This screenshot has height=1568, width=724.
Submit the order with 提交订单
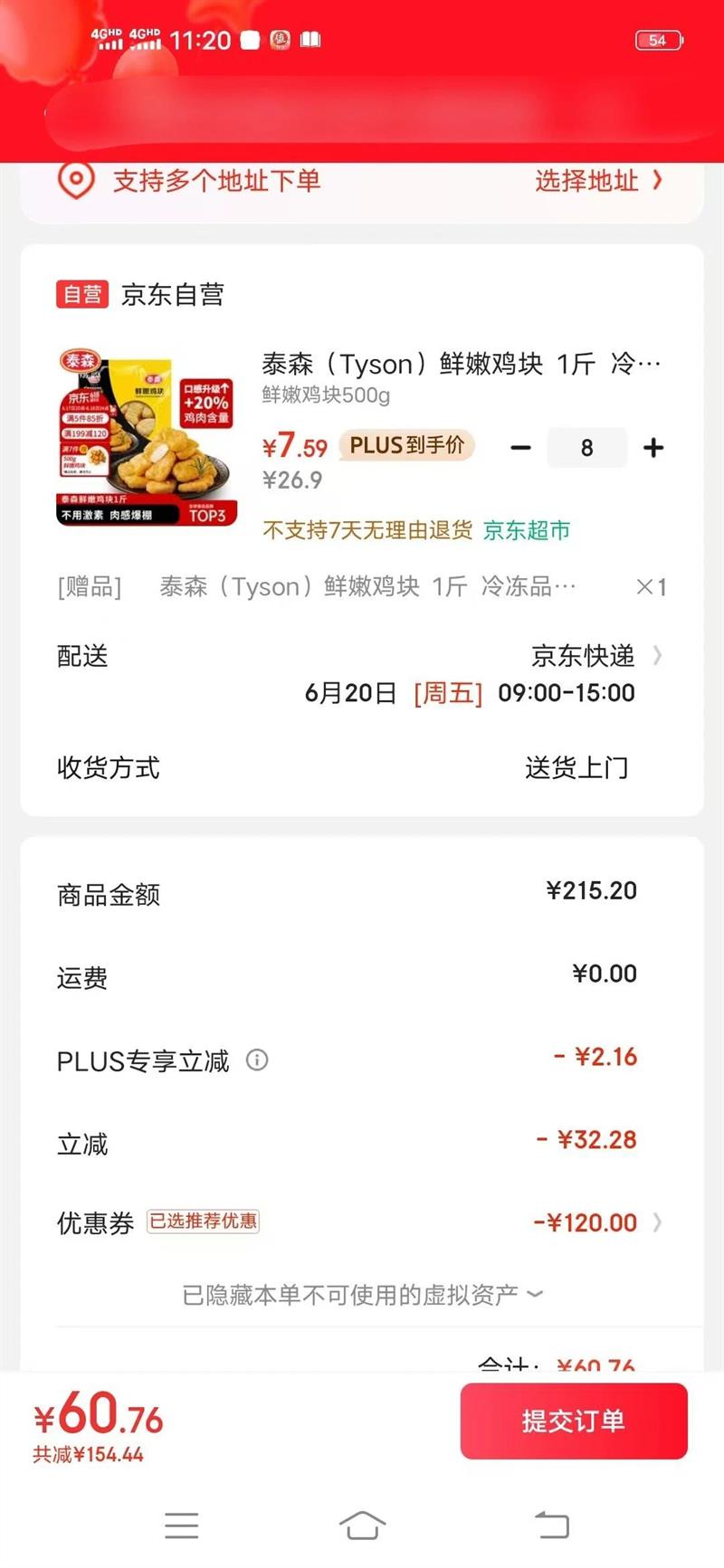[574, 1421]
